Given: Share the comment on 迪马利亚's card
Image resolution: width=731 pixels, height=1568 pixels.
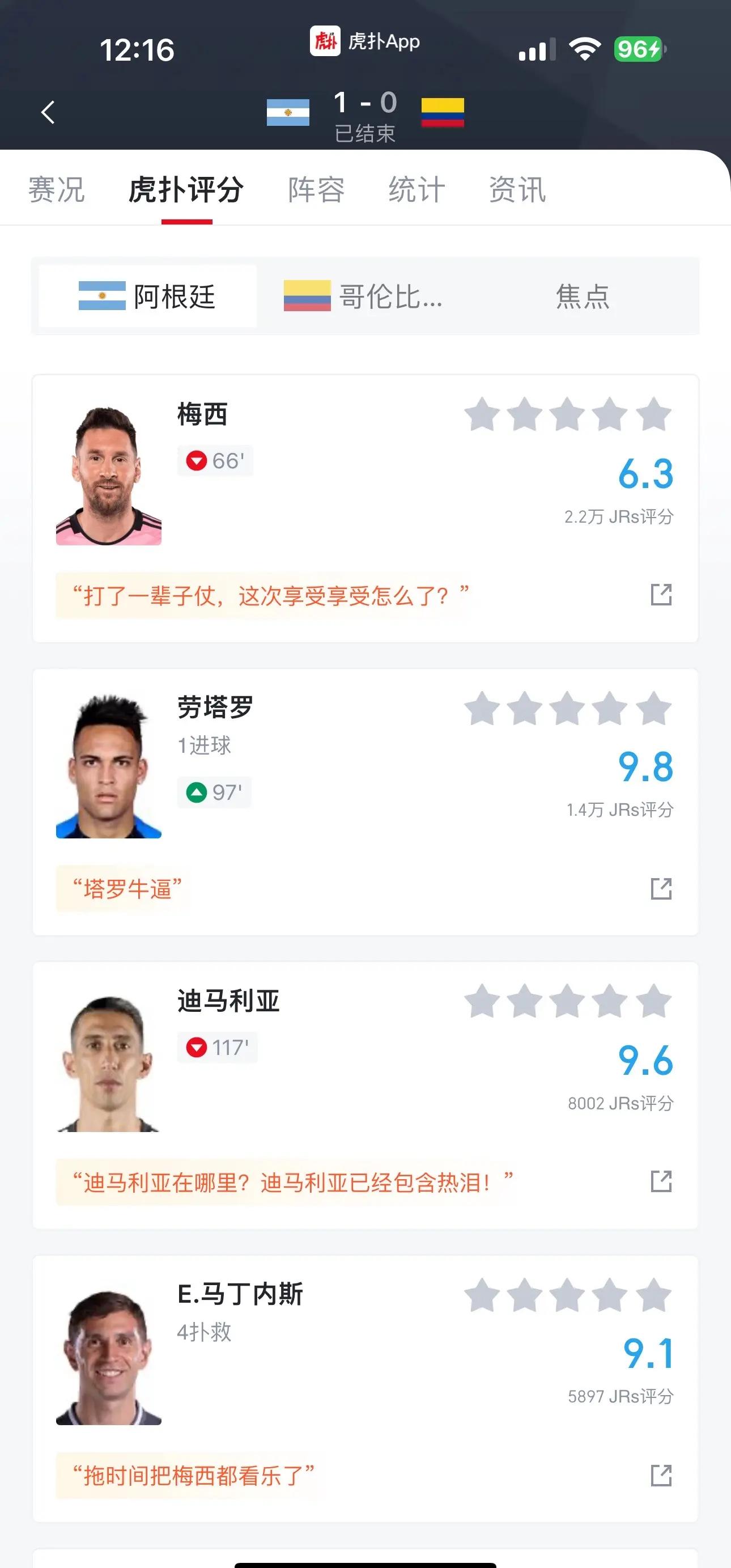Looking at the screenshot, I should (x=661, y=1181).
